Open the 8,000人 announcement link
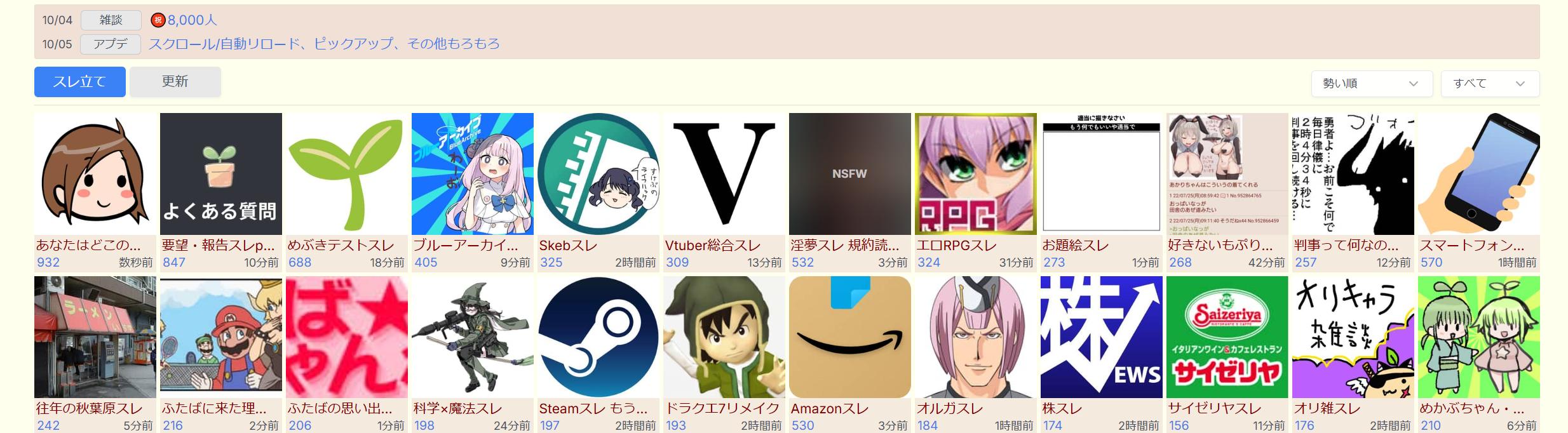 pyautogui.click(x=192, y=20)
